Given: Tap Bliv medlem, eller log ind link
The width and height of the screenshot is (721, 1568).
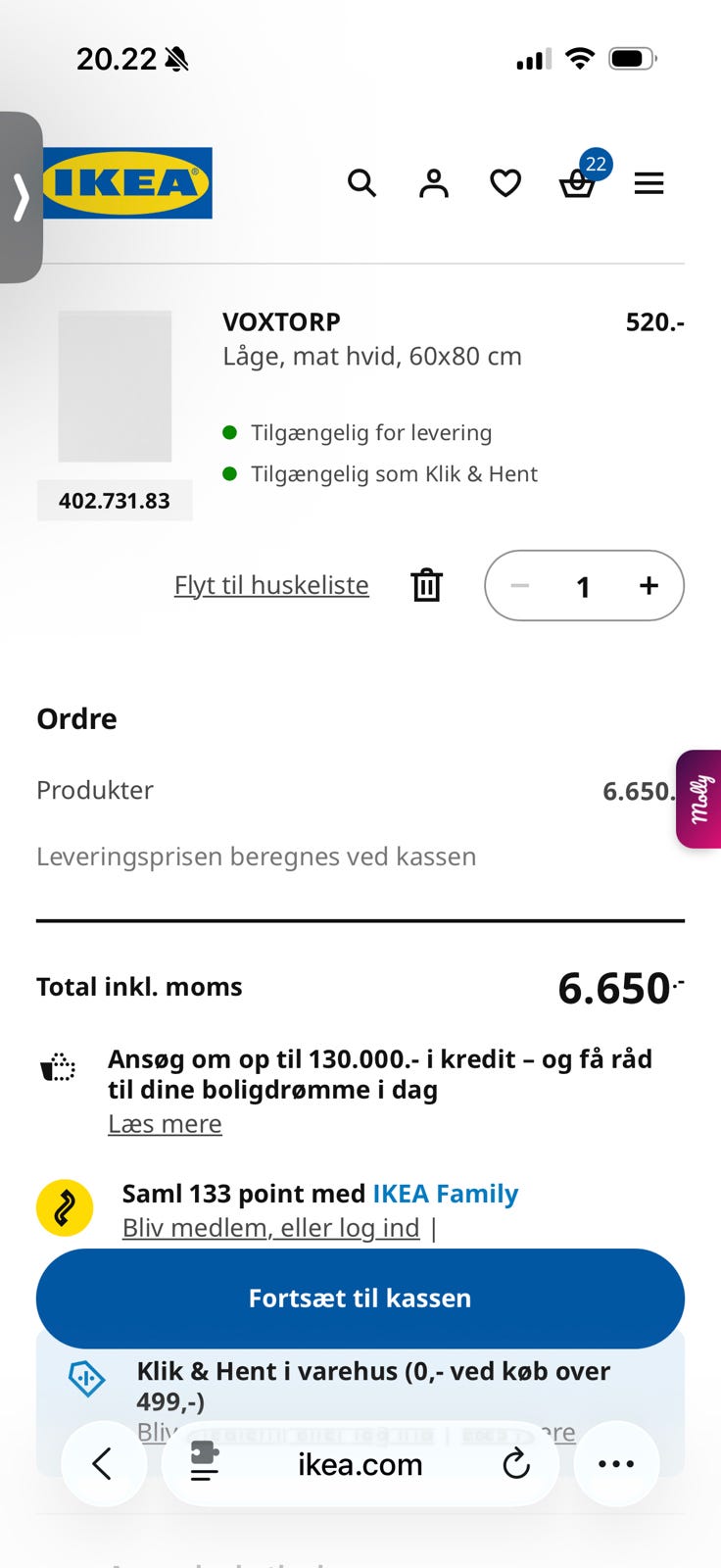Looking at the screenshot, I should click(270, 1228).
